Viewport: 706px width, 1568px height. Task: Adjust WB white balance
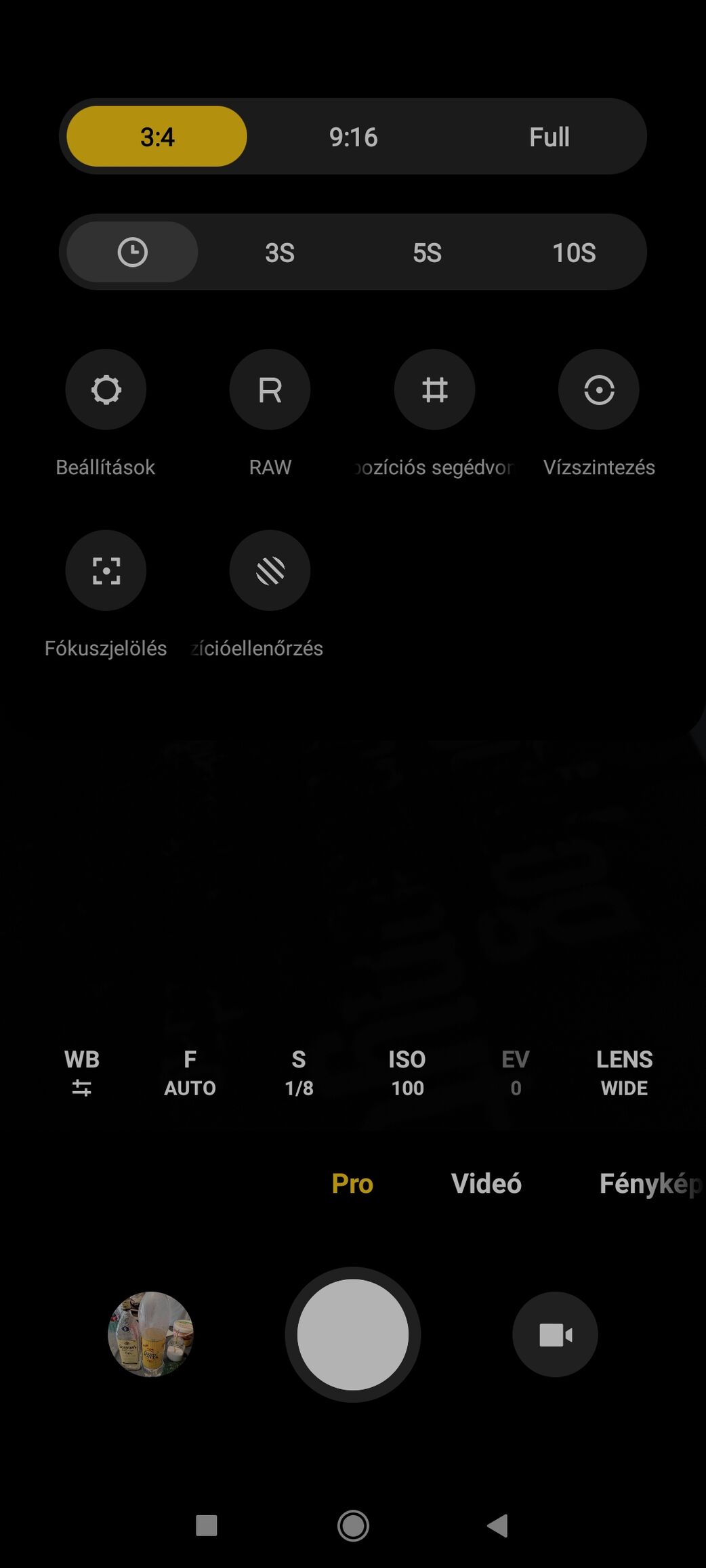pyautogui.click(x=81, y=1073)
